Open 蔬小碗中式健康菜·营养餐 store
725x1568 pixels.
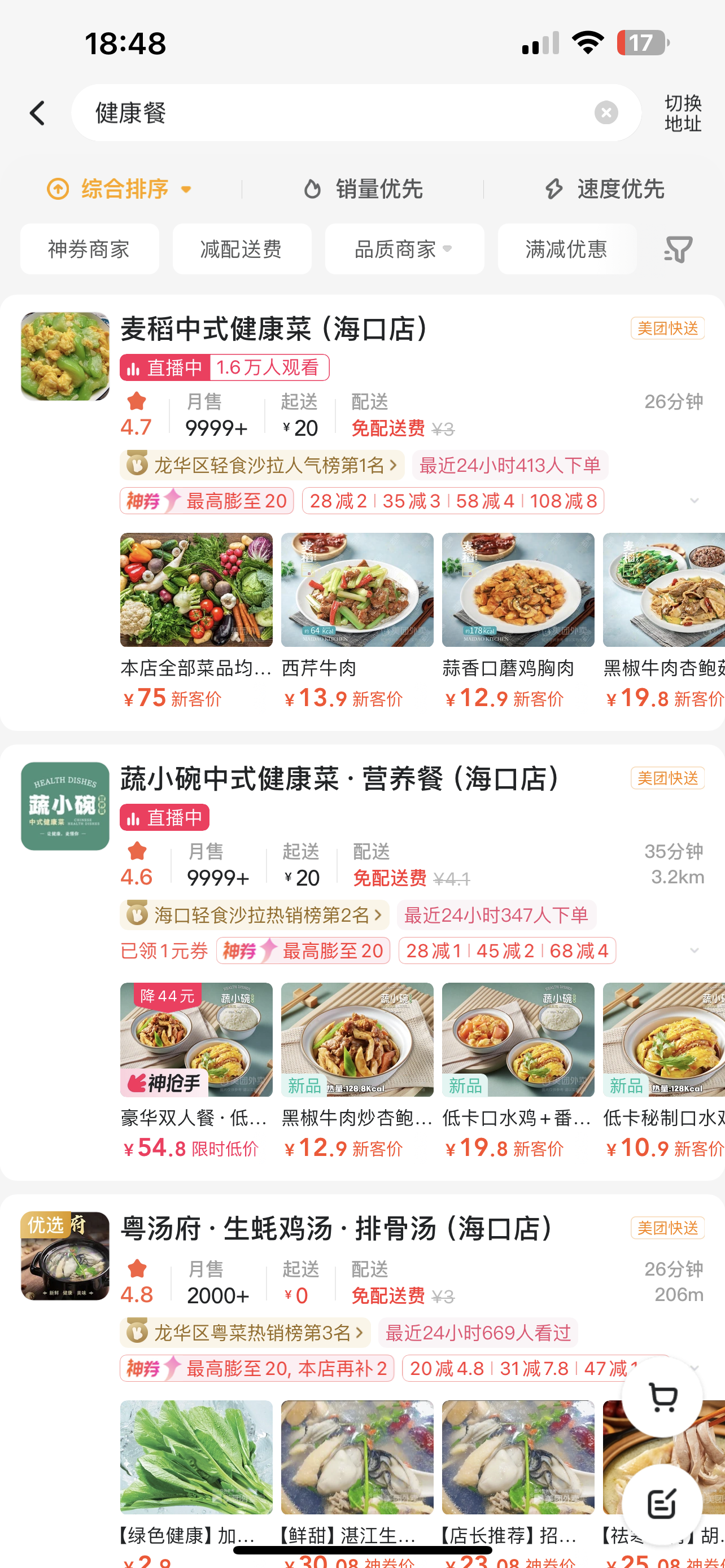pyautogui.click(x=340, y=779)
